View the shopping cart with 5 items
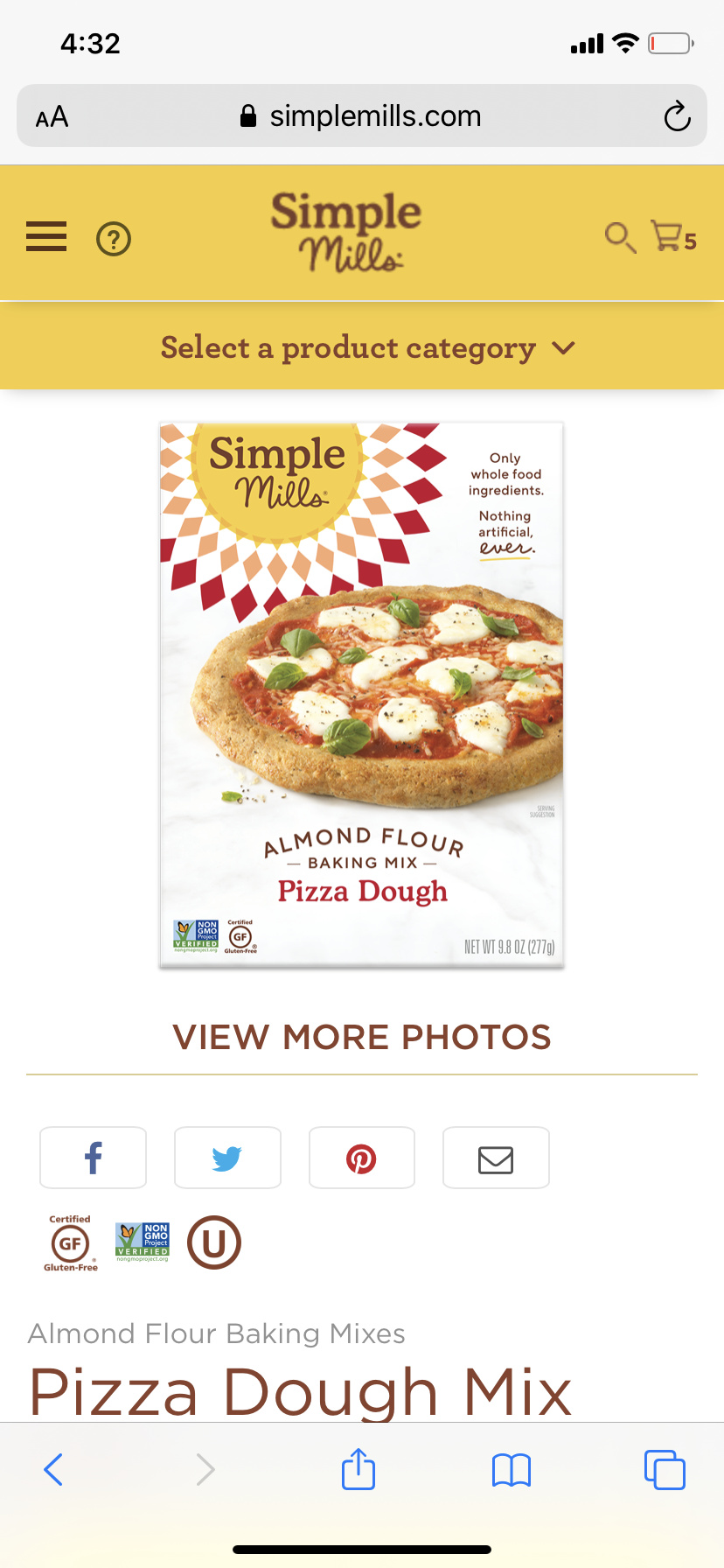 [673, 237]
